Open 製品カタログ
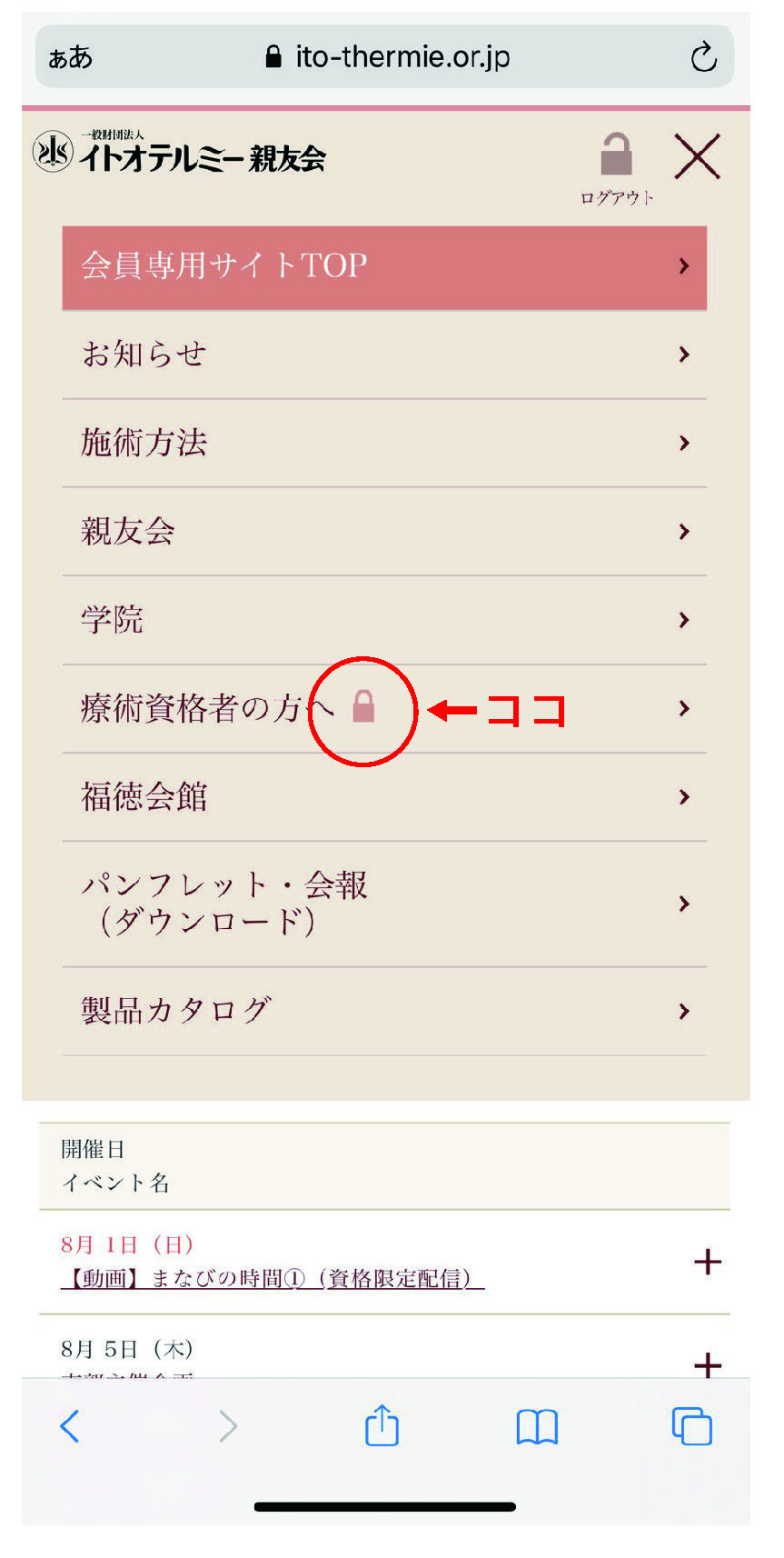Image resolution: width=784 pixels, height=1558 pixels. click(x=383, y=1011)
